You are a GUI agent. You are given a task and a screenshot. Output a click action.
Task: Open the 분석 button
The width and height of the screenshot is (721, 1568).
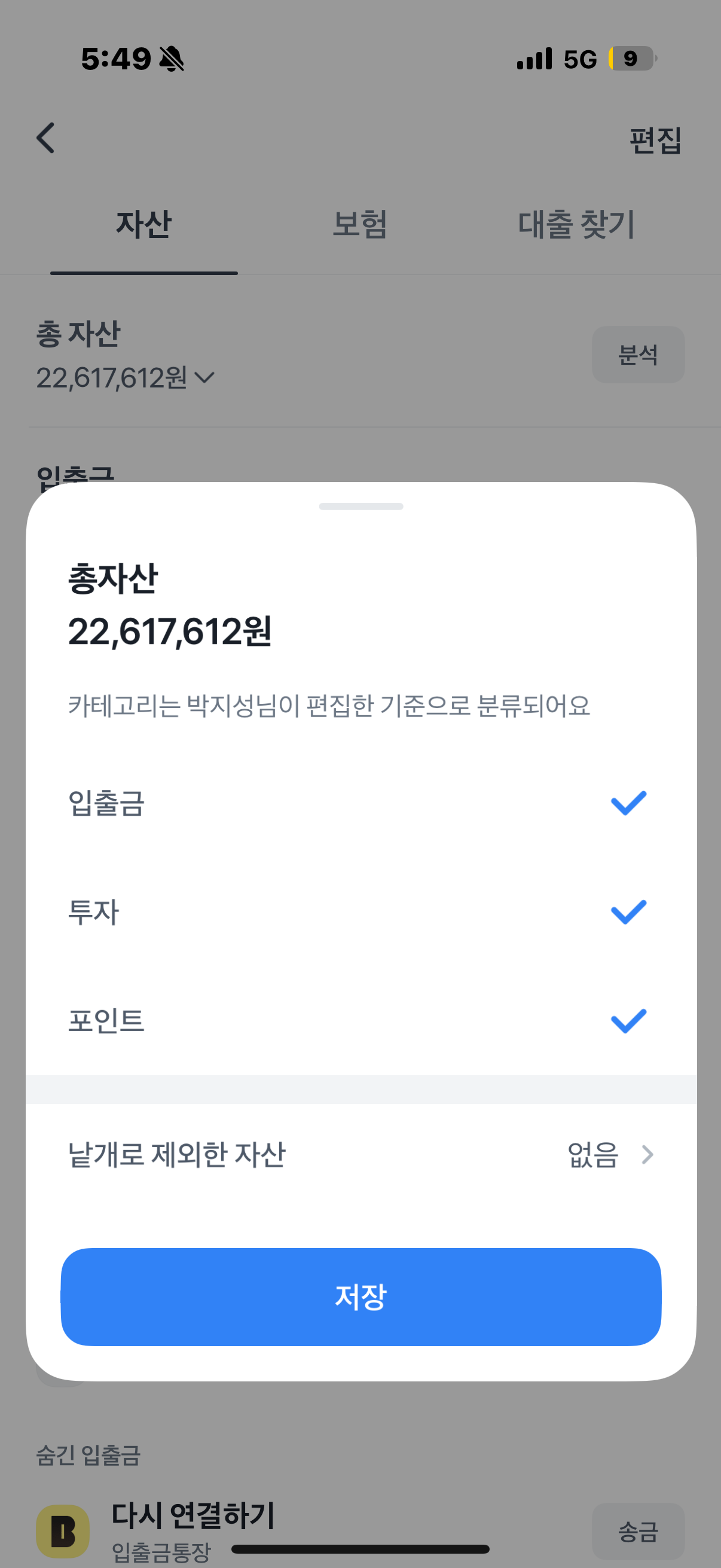pos(638,355)
